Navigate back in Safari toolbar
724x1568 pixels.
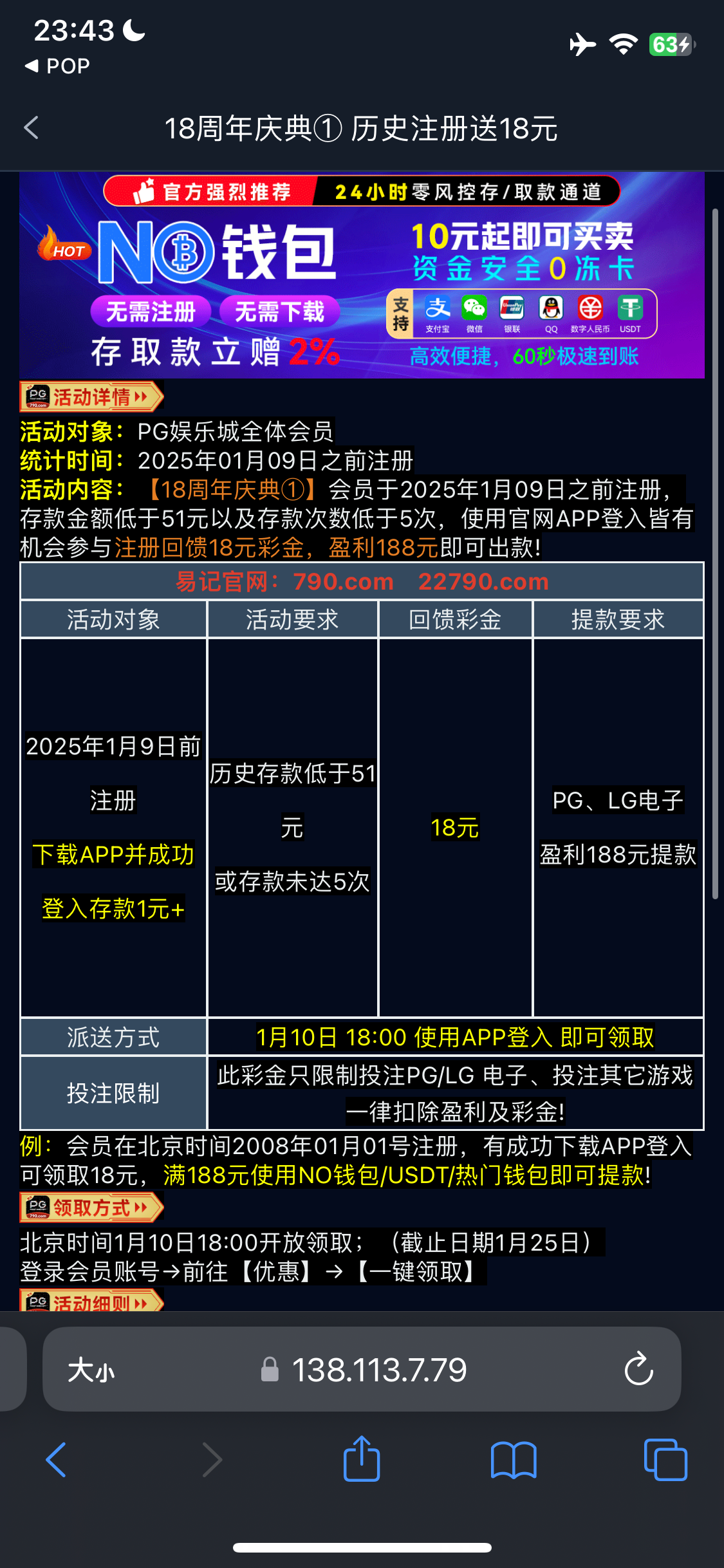57,1460
